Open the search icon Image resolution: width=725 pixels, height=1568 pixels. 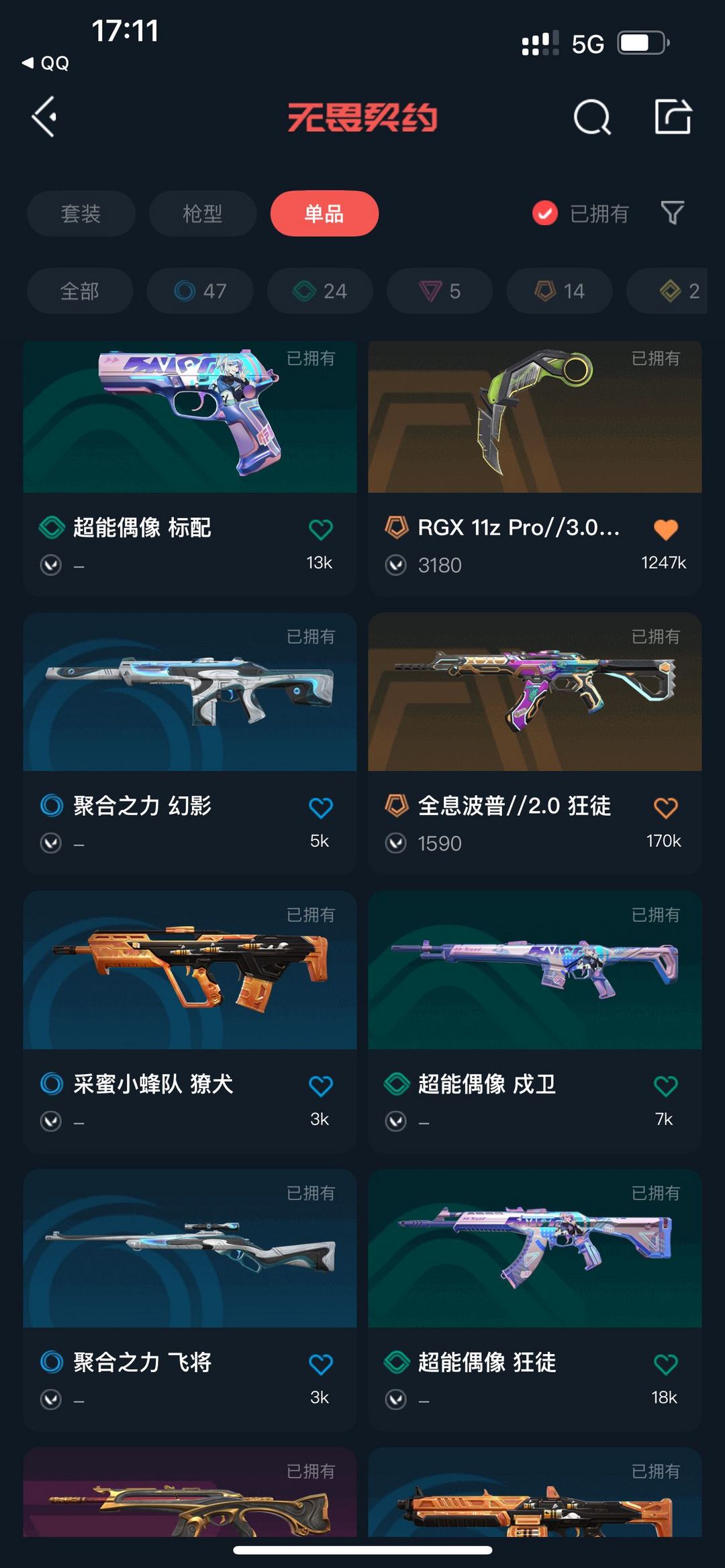pyautogui.click(x=592, y=117)
